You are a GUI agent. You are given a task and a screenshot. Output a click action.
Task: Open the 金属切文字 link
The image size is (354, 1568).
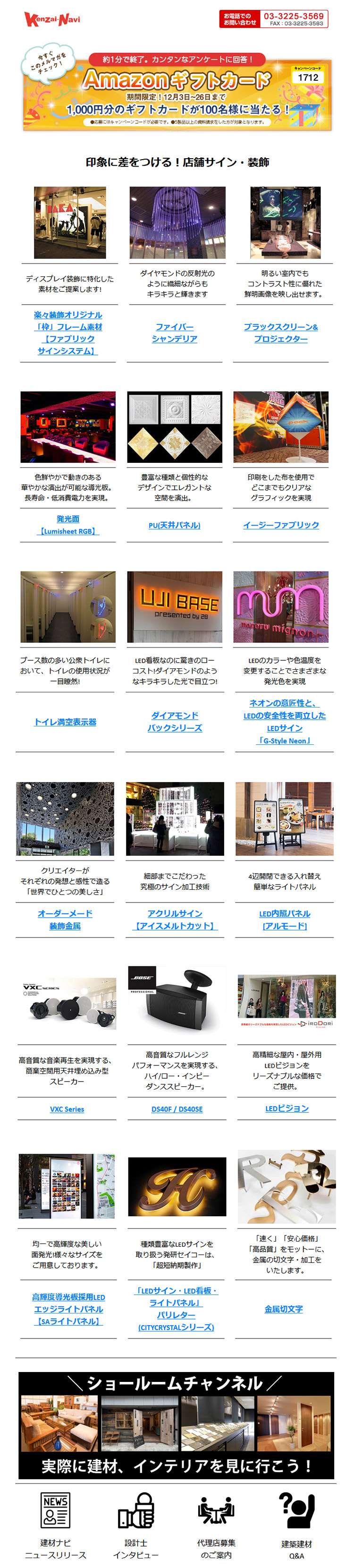[x=283, y=1309]
